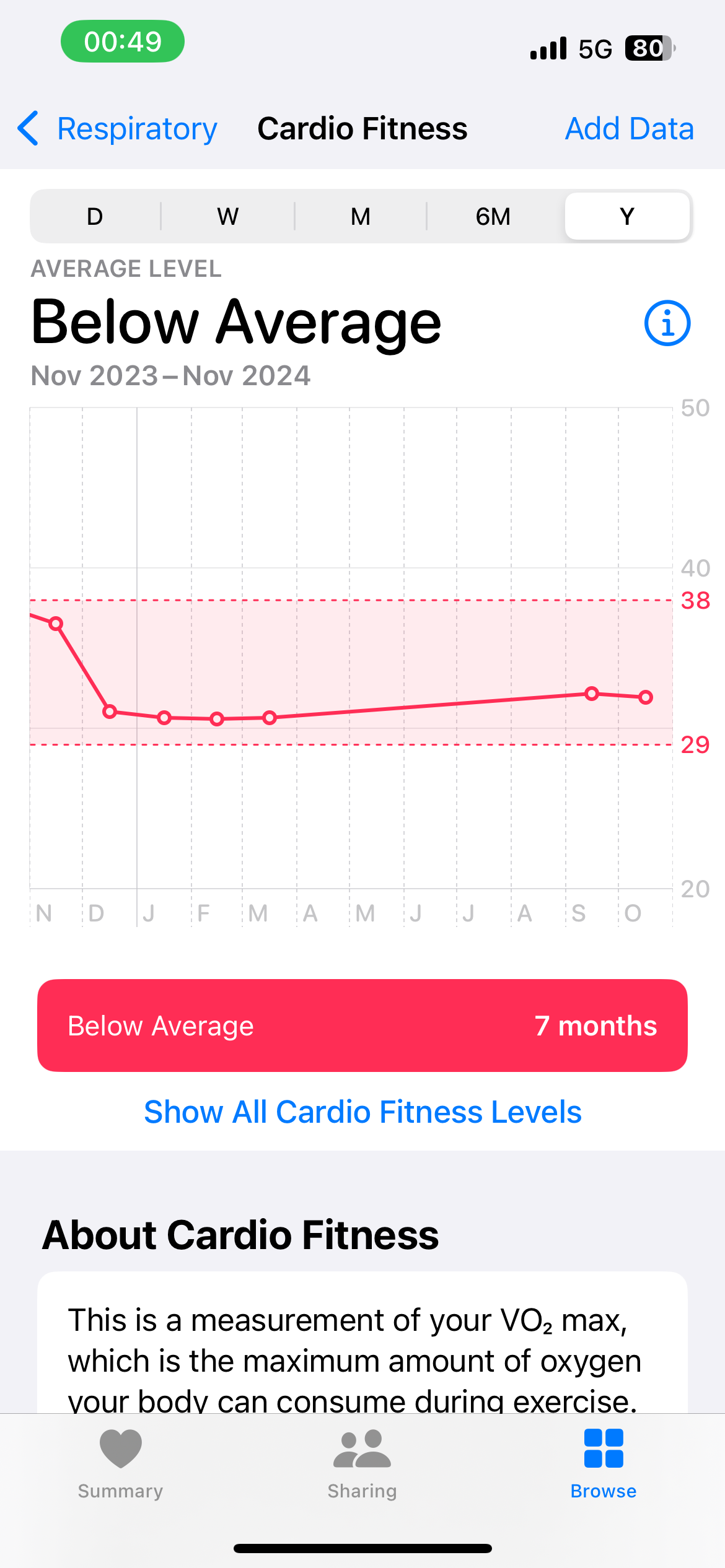Open the Sharing tab

362,1464
